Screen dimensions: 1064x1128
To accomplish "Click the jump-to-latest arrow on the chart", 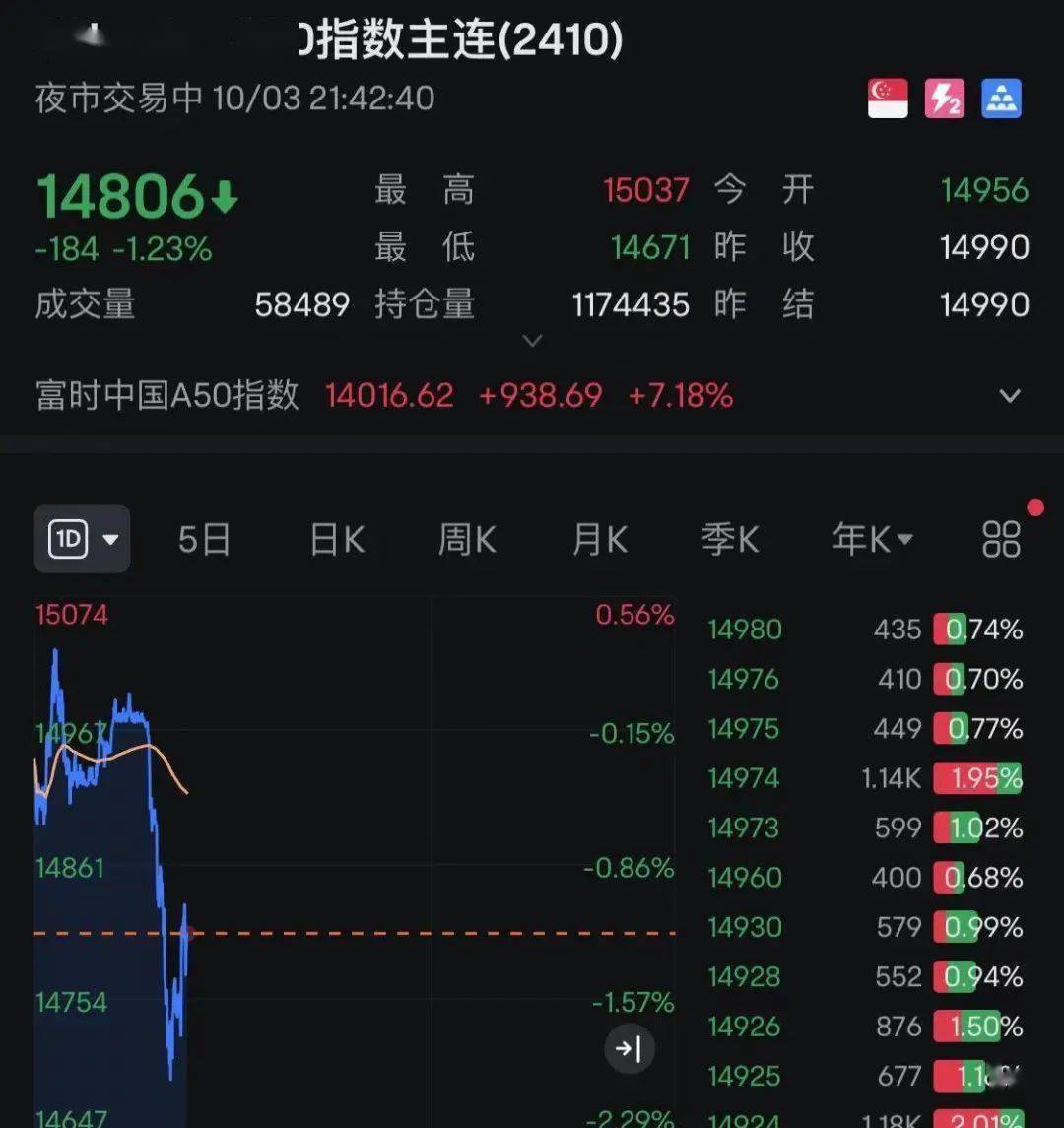I will (630, 1049).
